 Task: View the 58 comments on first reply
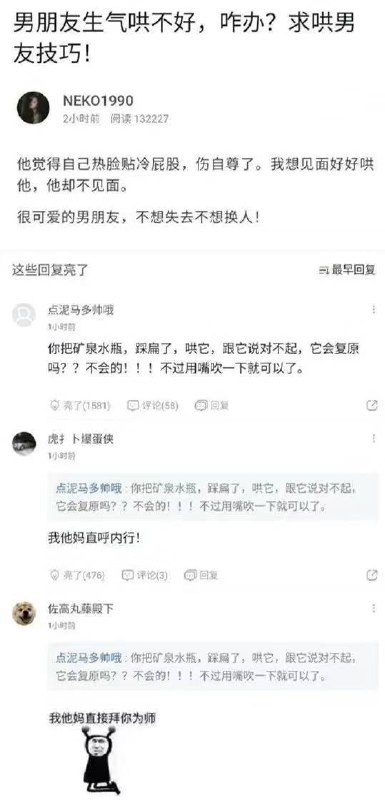(153, 406)
